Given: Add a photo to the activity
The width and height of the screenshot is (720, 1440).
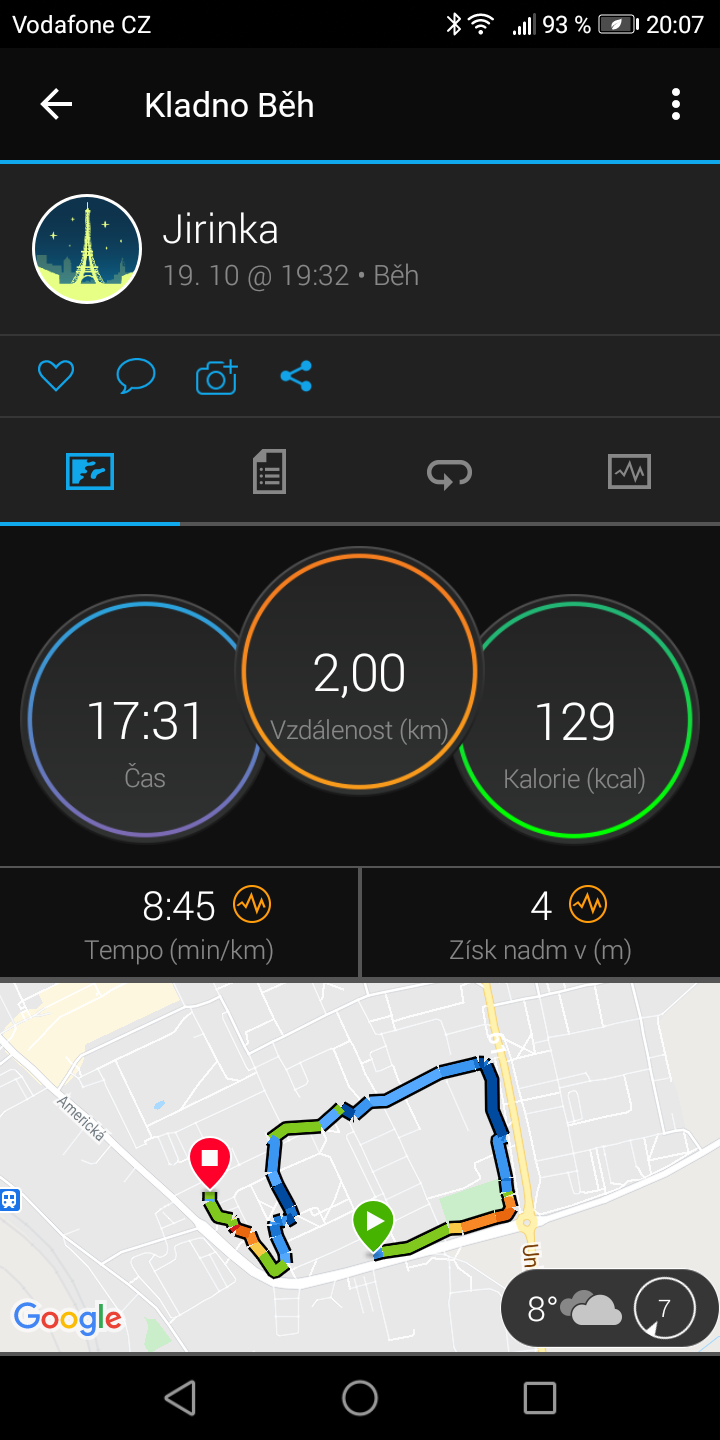Looking at the screenshot, I should pyautogui.click(x=216, y=376).
